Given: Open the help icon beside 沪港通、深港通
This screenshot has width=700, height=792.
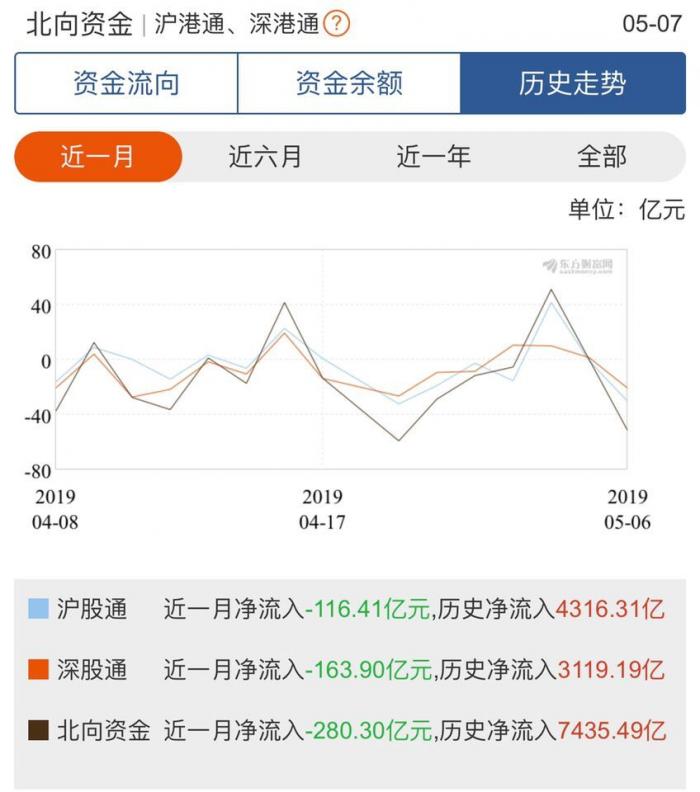Looking at the screenshot, I should pos(337,23).
